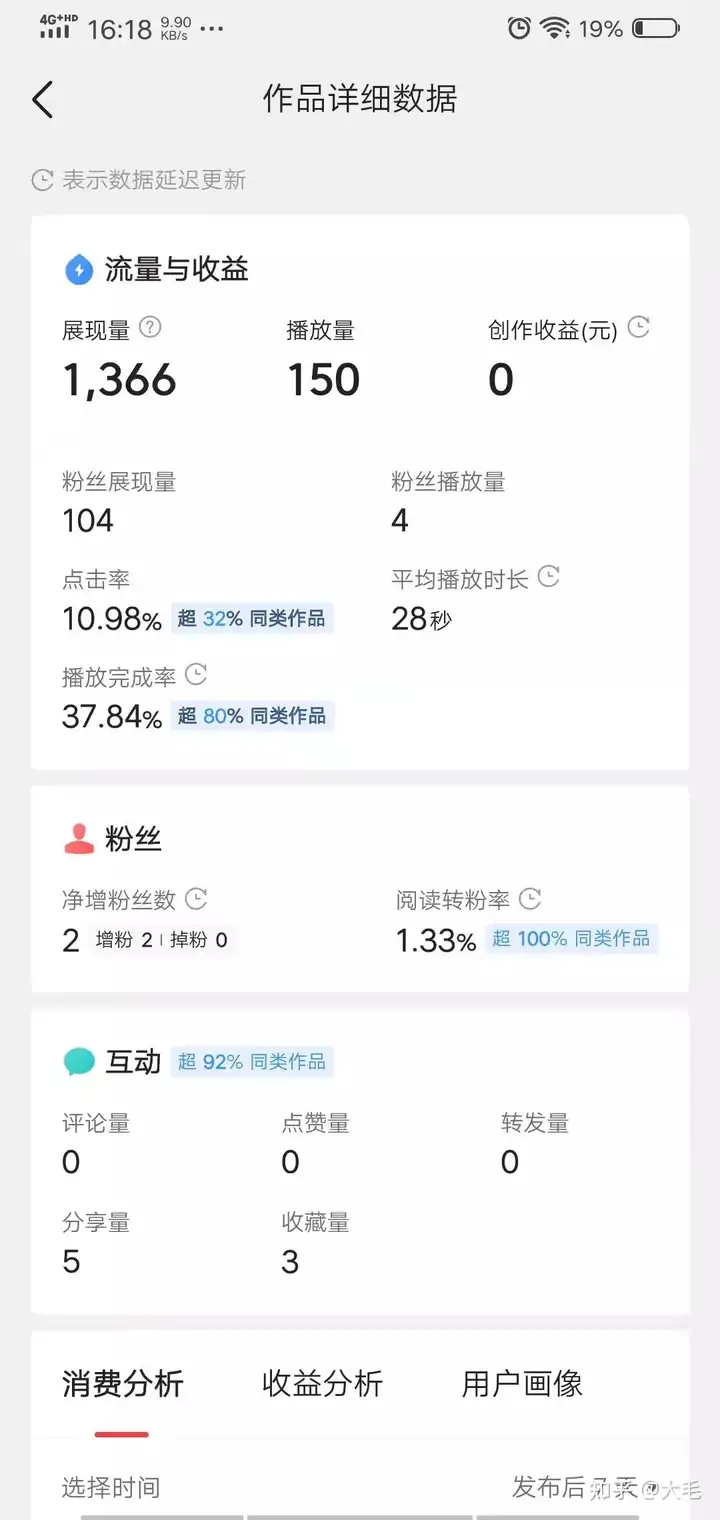The width and height of the screenshot is (720, 1520).
Task: Switch to the 用户画像 tab
Action: (x=522, y=1384)
